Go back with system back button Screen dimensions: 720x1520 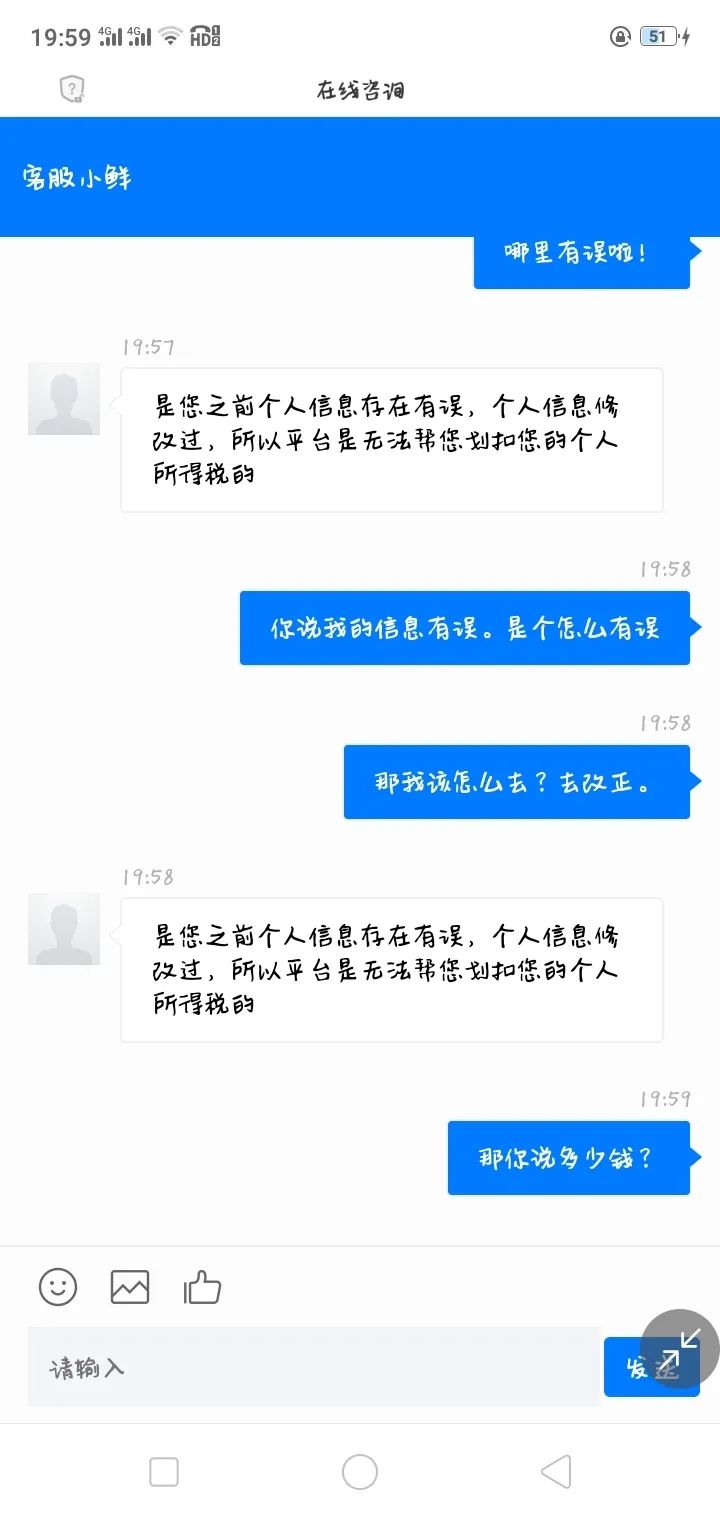click(x=556, y=1472)
